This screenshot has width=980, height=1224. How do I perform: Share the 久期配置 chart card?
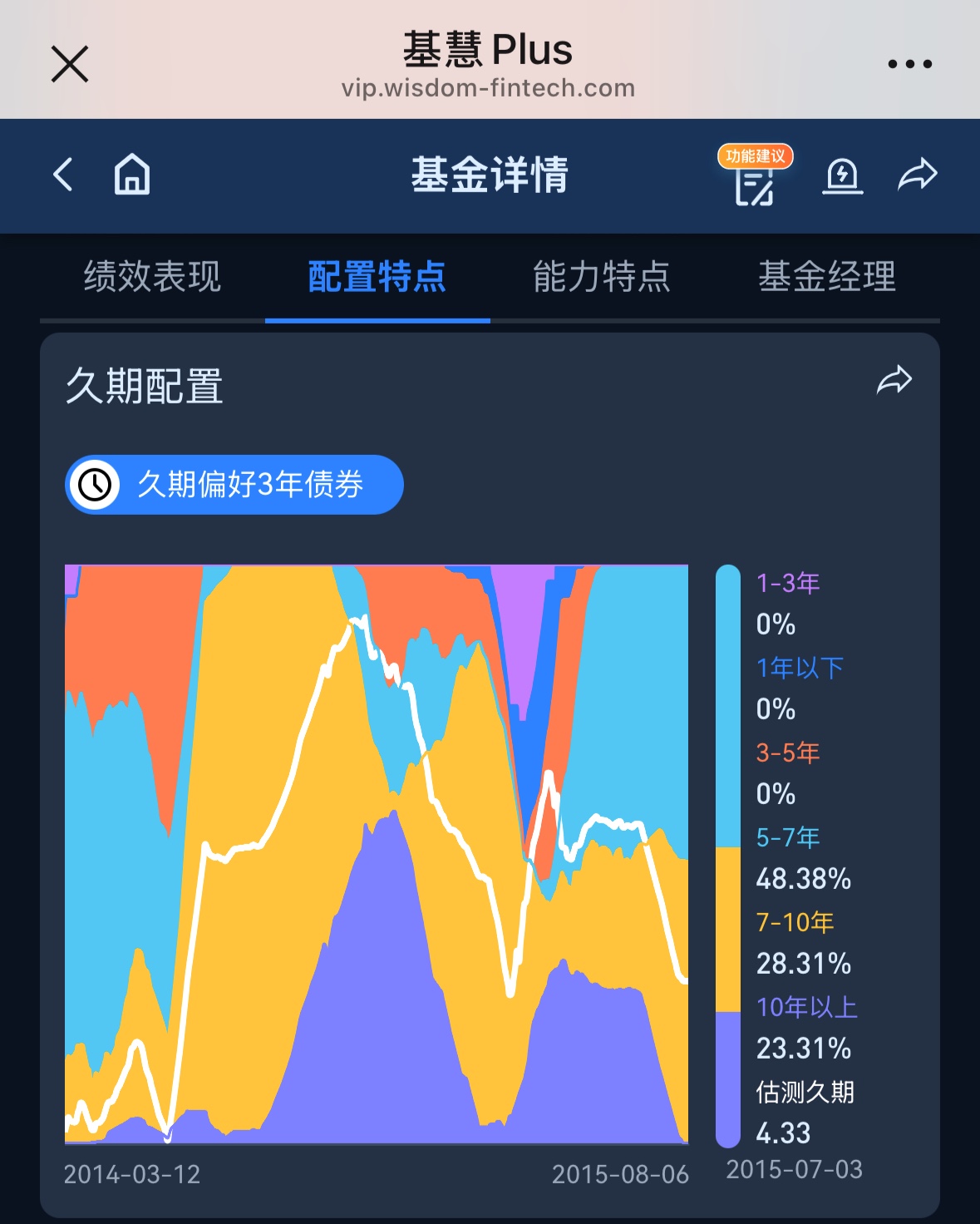[x=894, y=381]
